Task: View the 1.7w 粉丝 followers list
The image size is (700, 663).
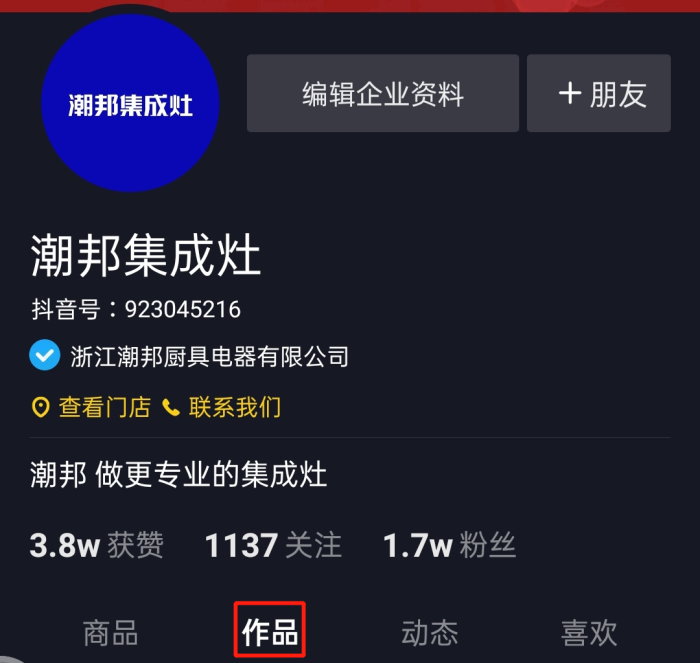Action: 449,545
